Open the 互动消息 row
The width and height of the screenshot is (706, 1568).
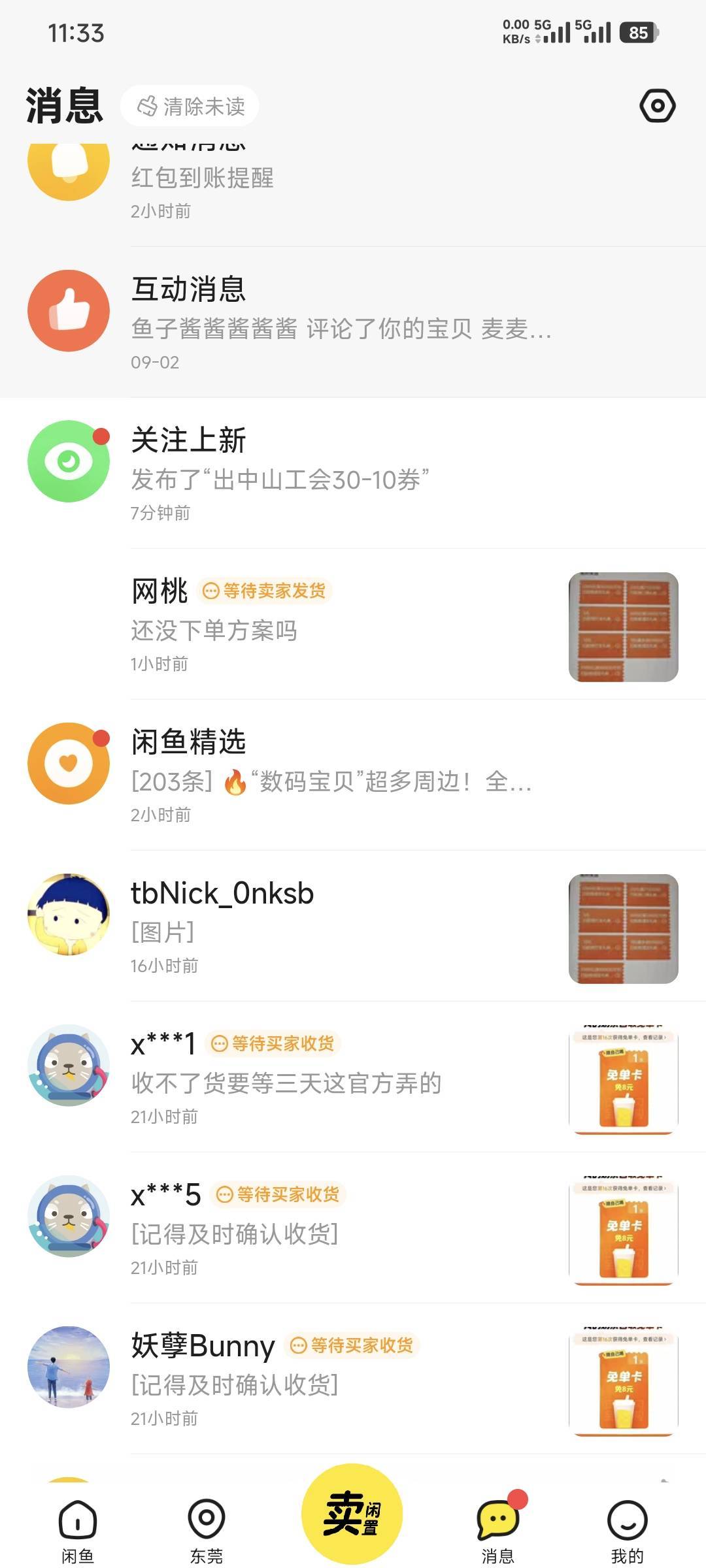pyautogui.click(x=353, y=323)
